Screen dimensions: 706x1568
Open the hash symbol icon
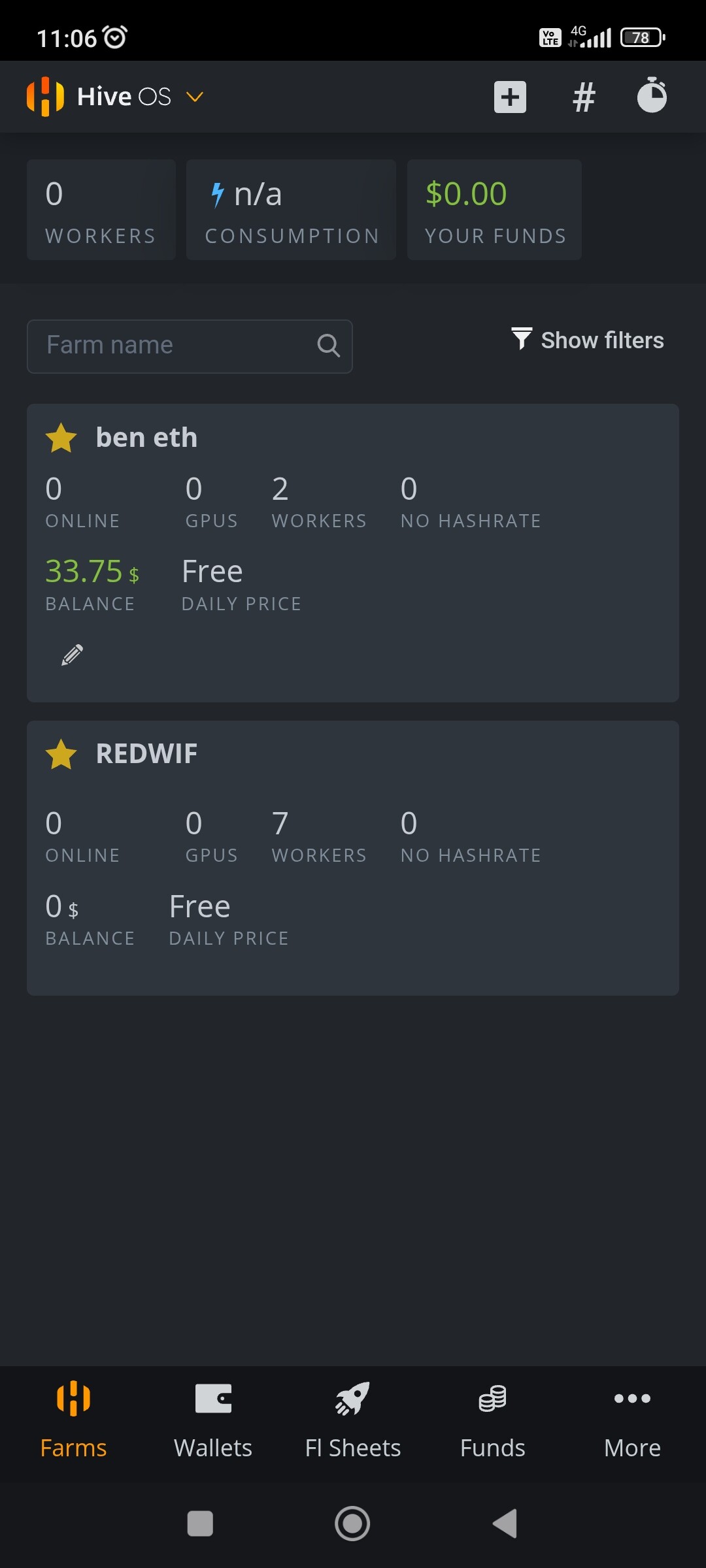point(584,97)
